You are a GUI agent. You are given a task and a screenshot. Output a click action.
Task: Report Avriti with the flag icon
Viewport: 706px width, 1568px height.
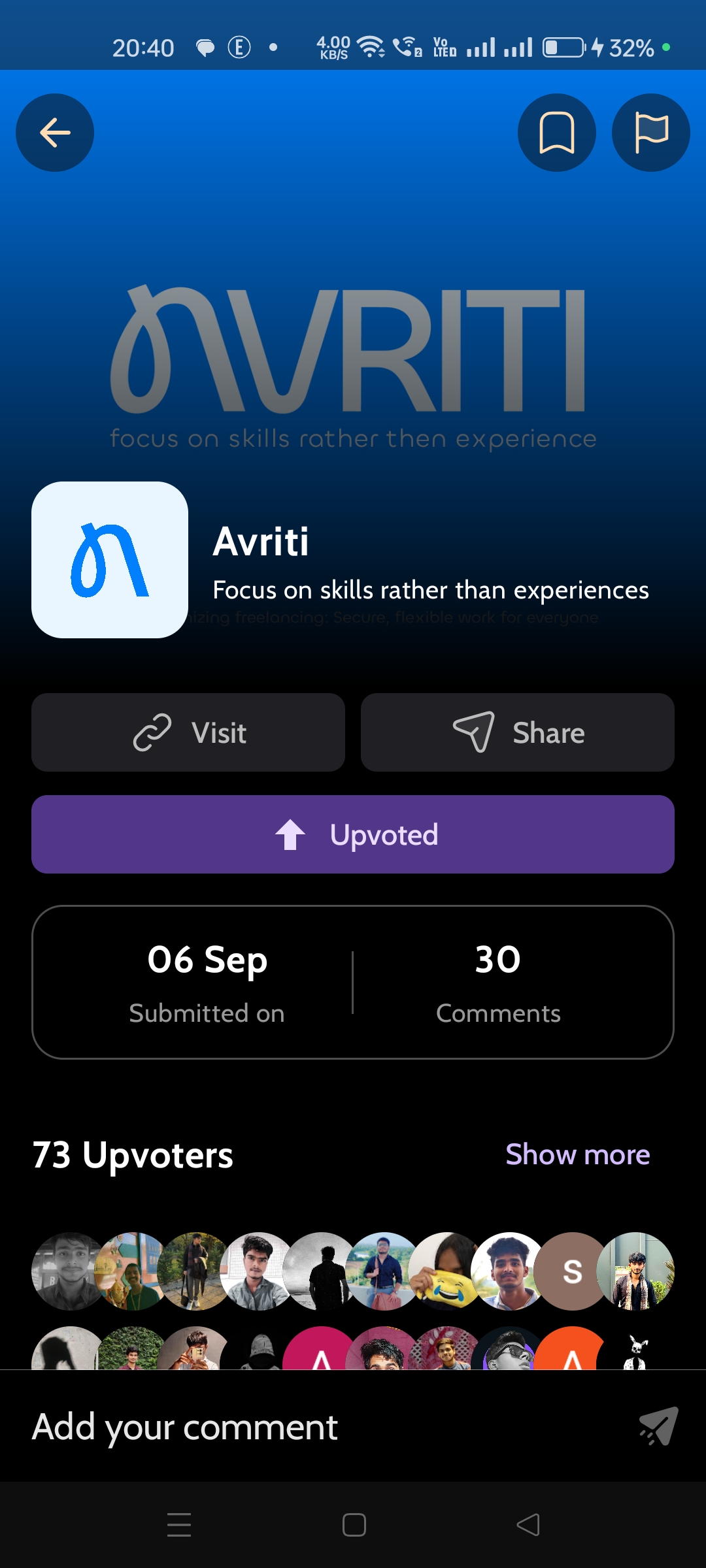pos(650,133)
